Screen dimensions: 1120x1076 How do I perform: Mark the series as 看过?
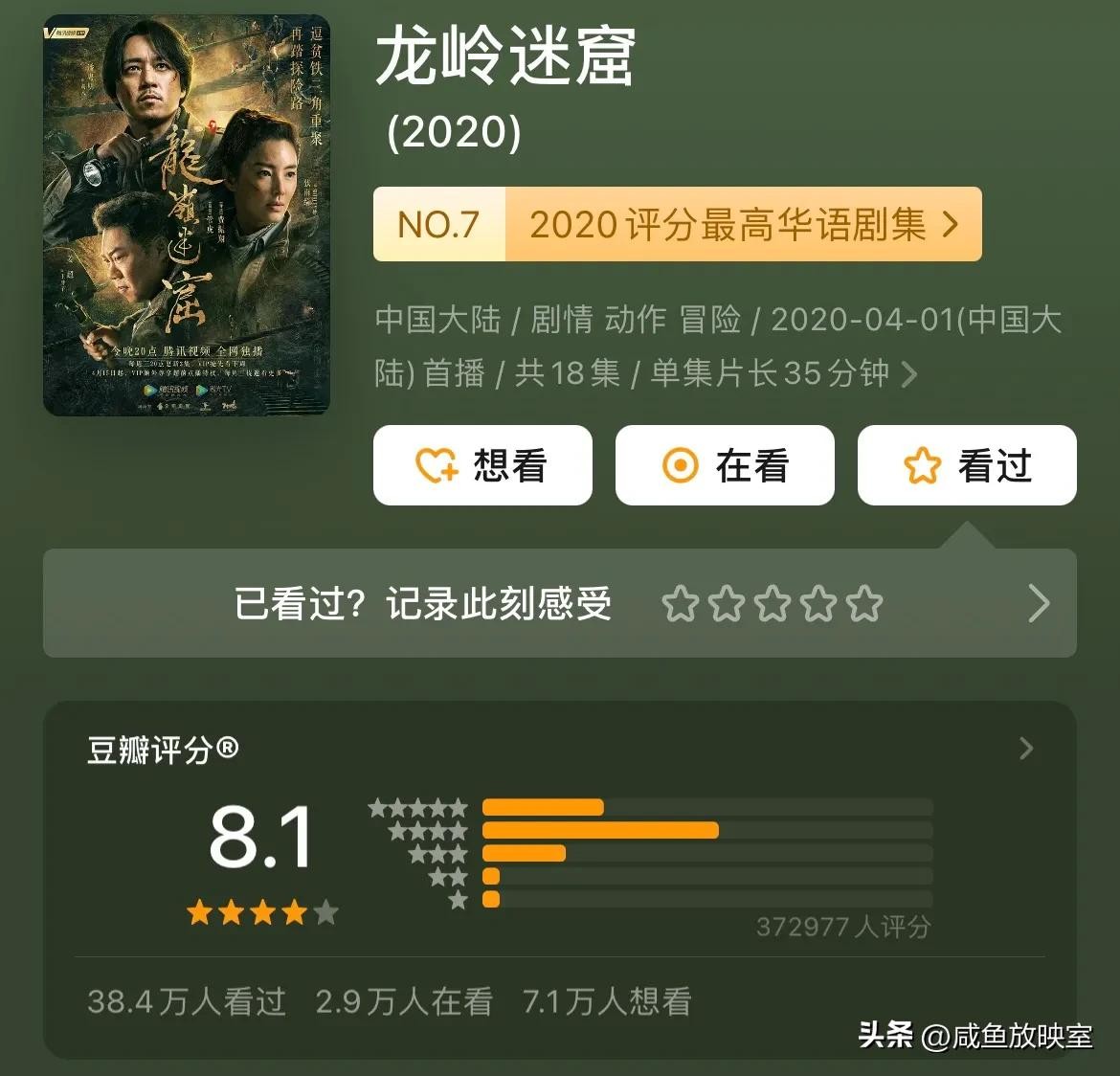[967, 466]
